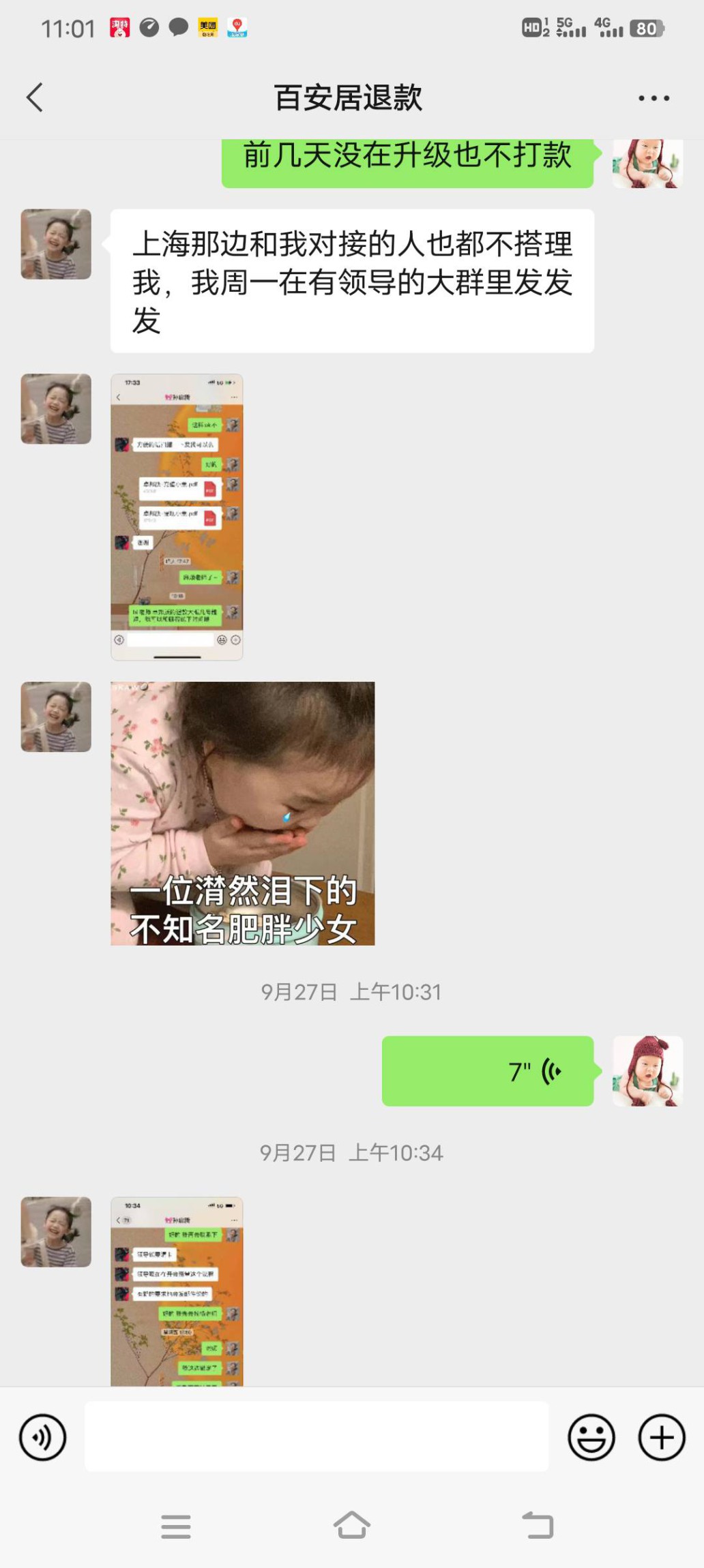Open my avatar beside the voice message
The width and height of the screenshot is (704, 1568).
647,1071
